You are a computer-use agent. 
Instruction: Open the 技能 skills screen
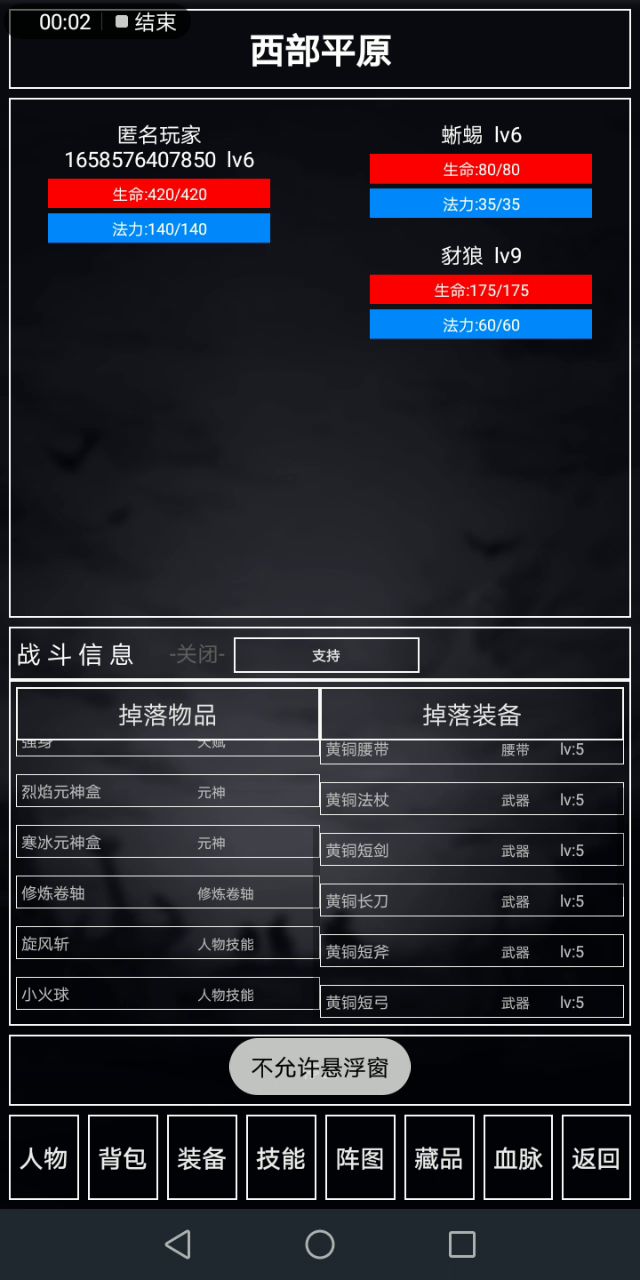tap(281, 1157)
